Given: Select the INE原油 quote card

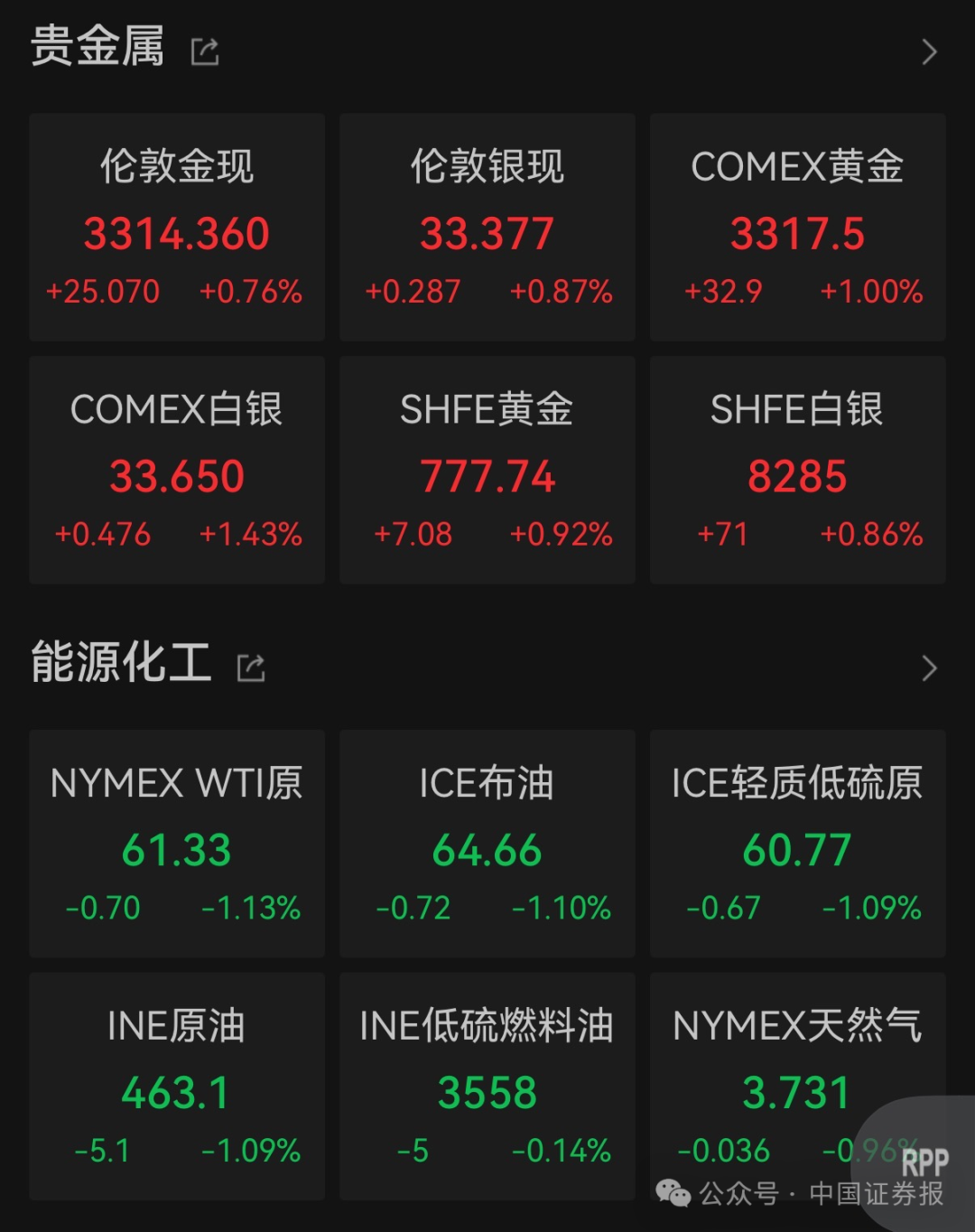Looking at the screenshot, I should (x=177, y=1086).
